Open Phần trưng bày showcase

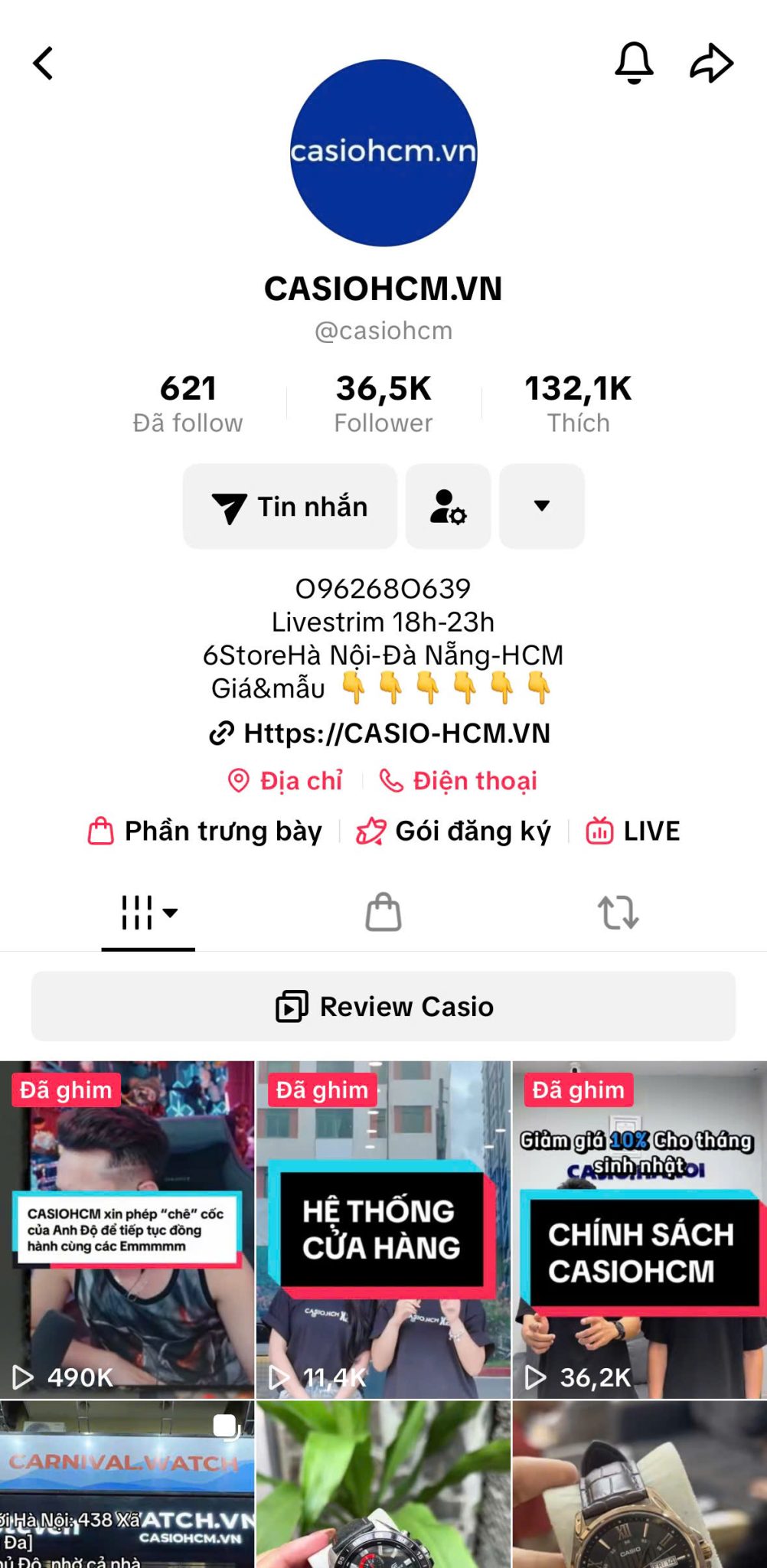[x=205, y=831]
